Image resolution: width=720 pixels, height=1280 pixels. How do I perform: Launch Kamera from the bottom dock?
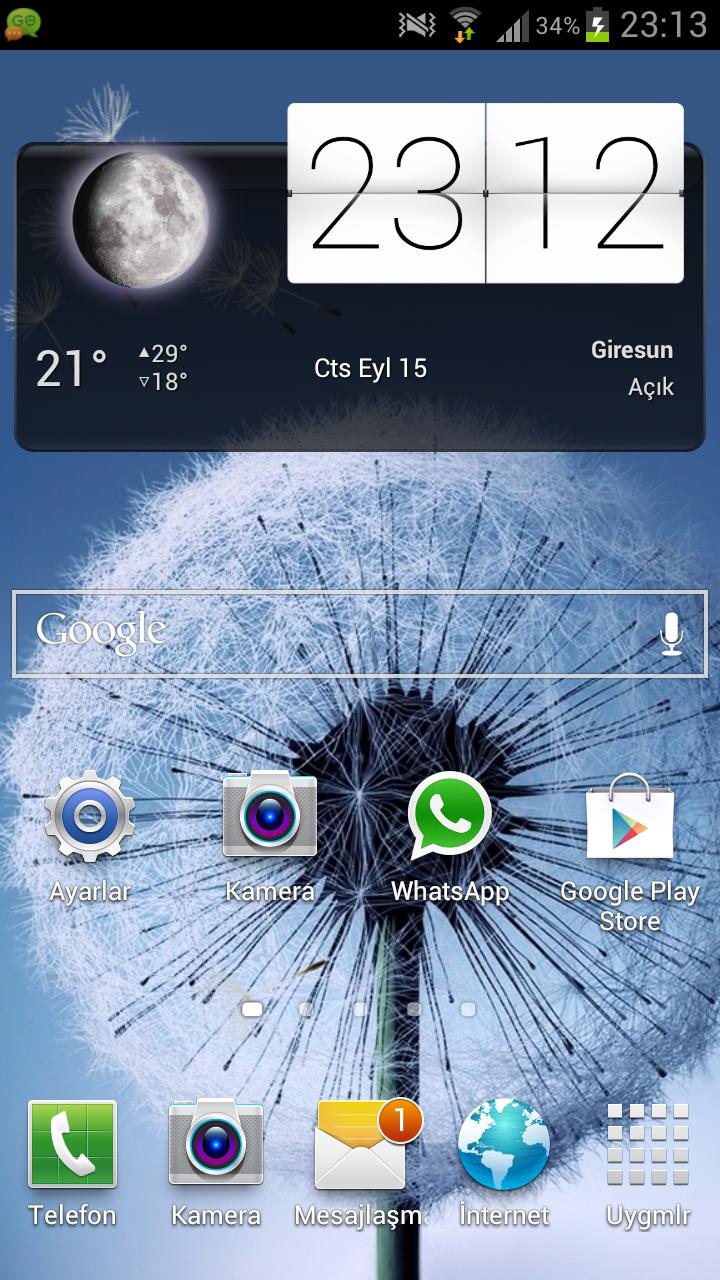click(x=215, y=1145)
